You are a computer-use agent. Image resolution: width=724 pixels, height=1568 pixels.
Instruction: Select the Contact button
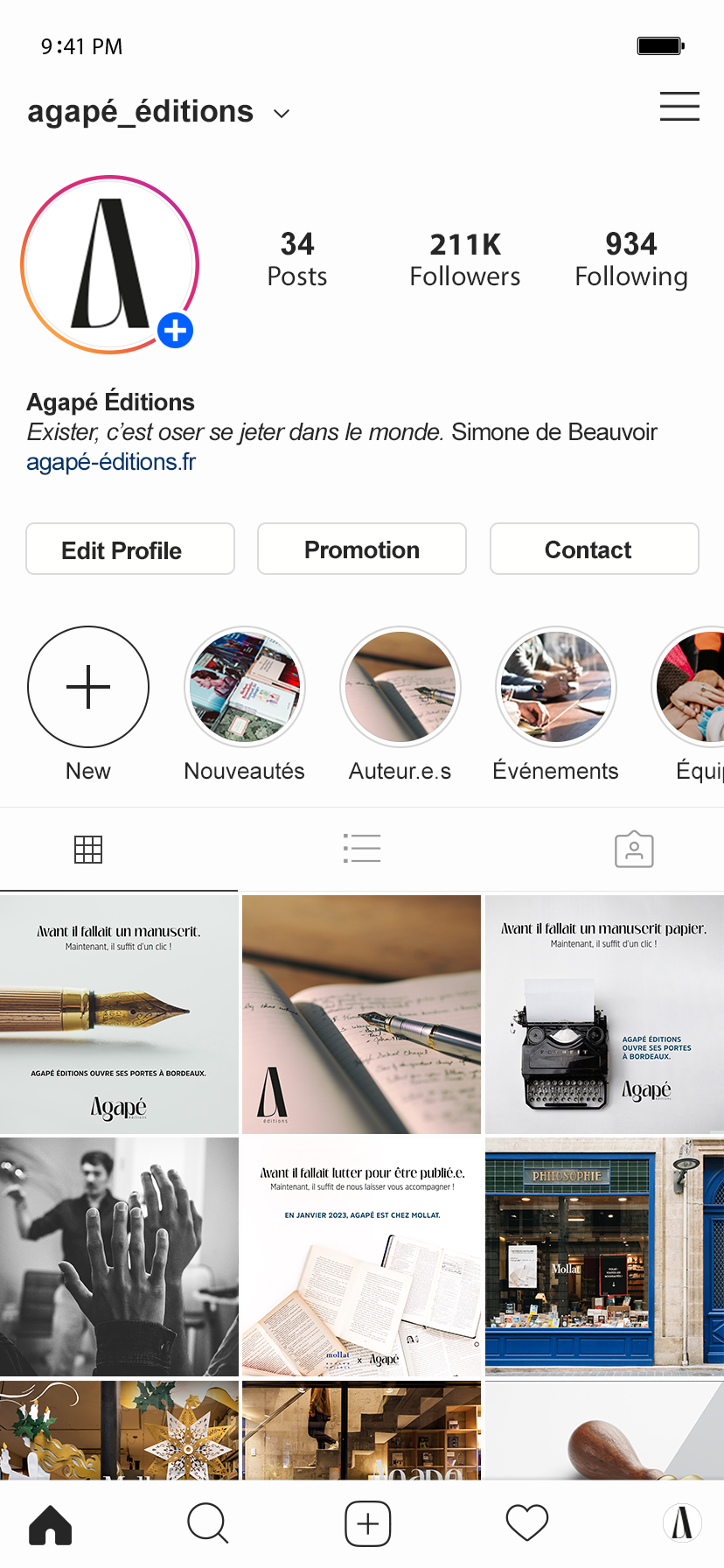click(595, 549)
